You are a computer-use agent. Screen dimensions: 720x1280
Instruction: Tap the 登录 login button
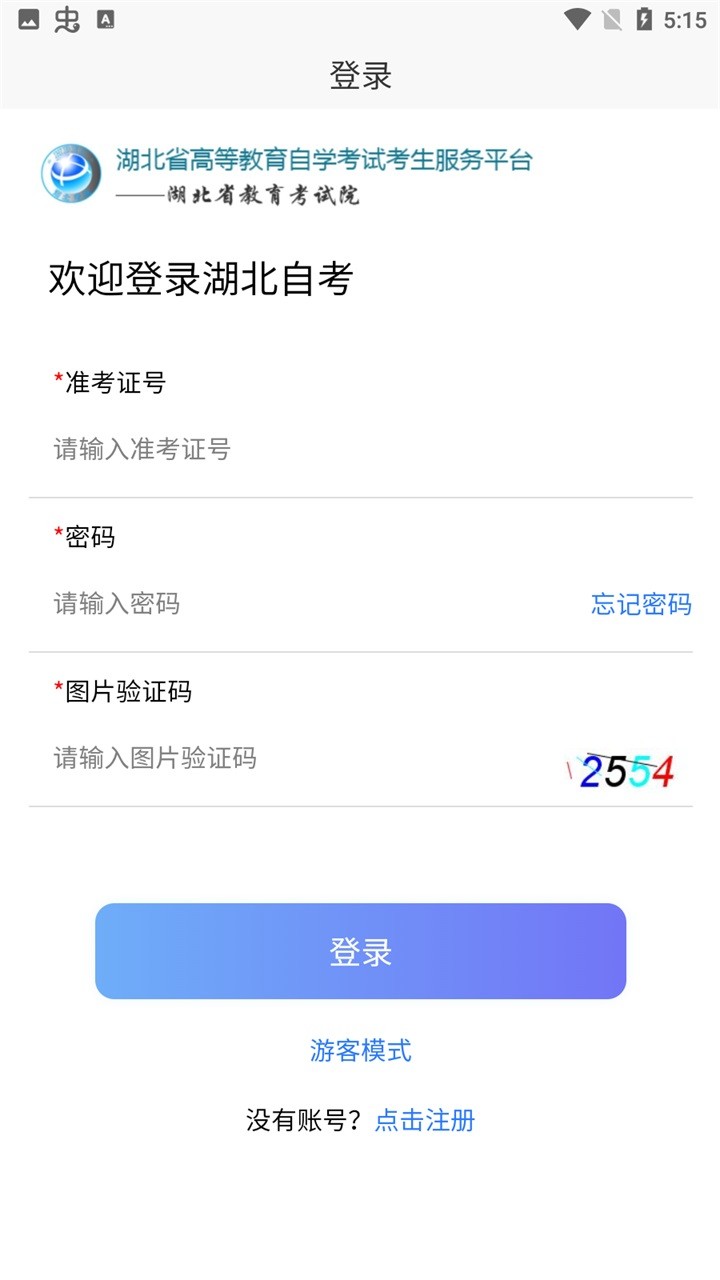360,951
